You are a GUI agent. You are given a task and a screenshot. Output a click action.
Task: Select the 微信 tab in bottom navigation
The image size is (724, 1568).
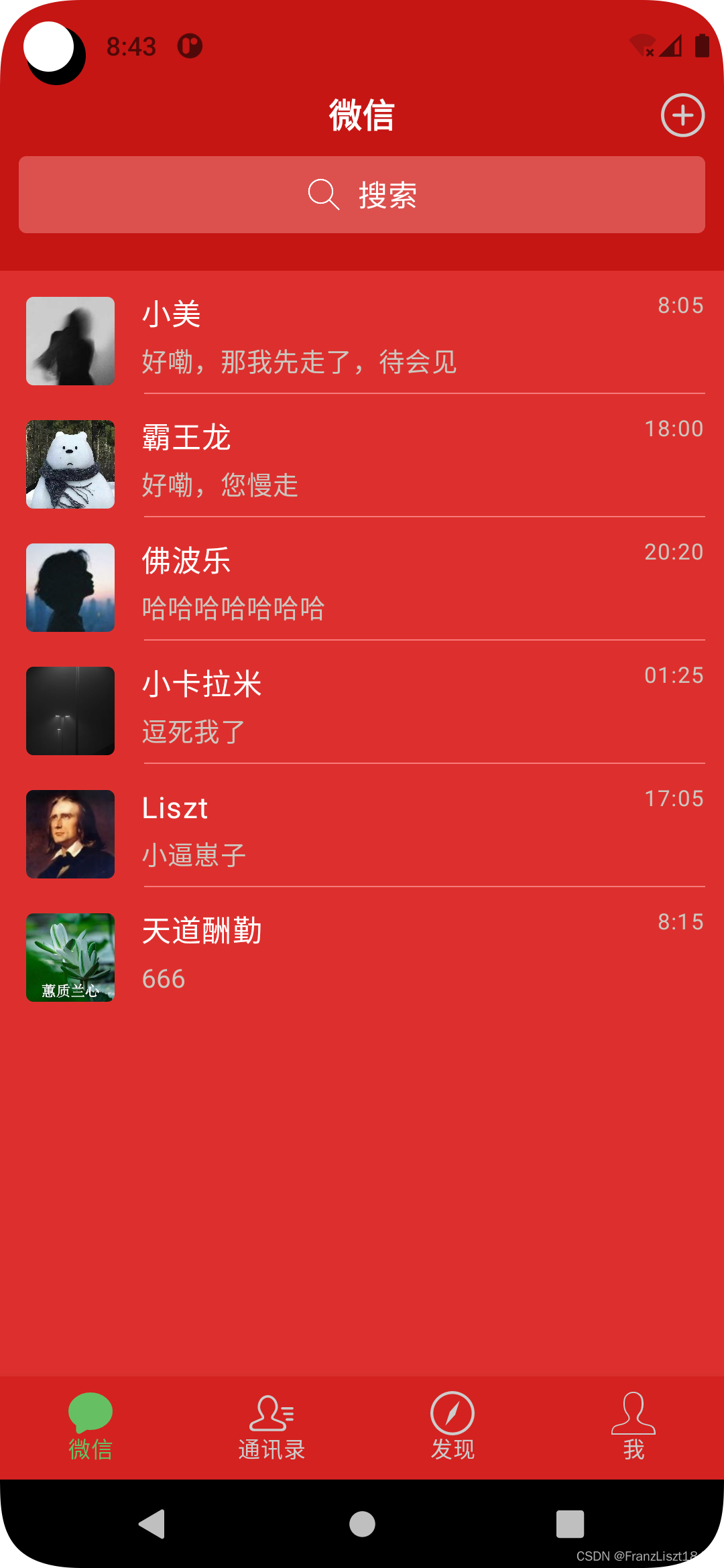[90, 1426]
